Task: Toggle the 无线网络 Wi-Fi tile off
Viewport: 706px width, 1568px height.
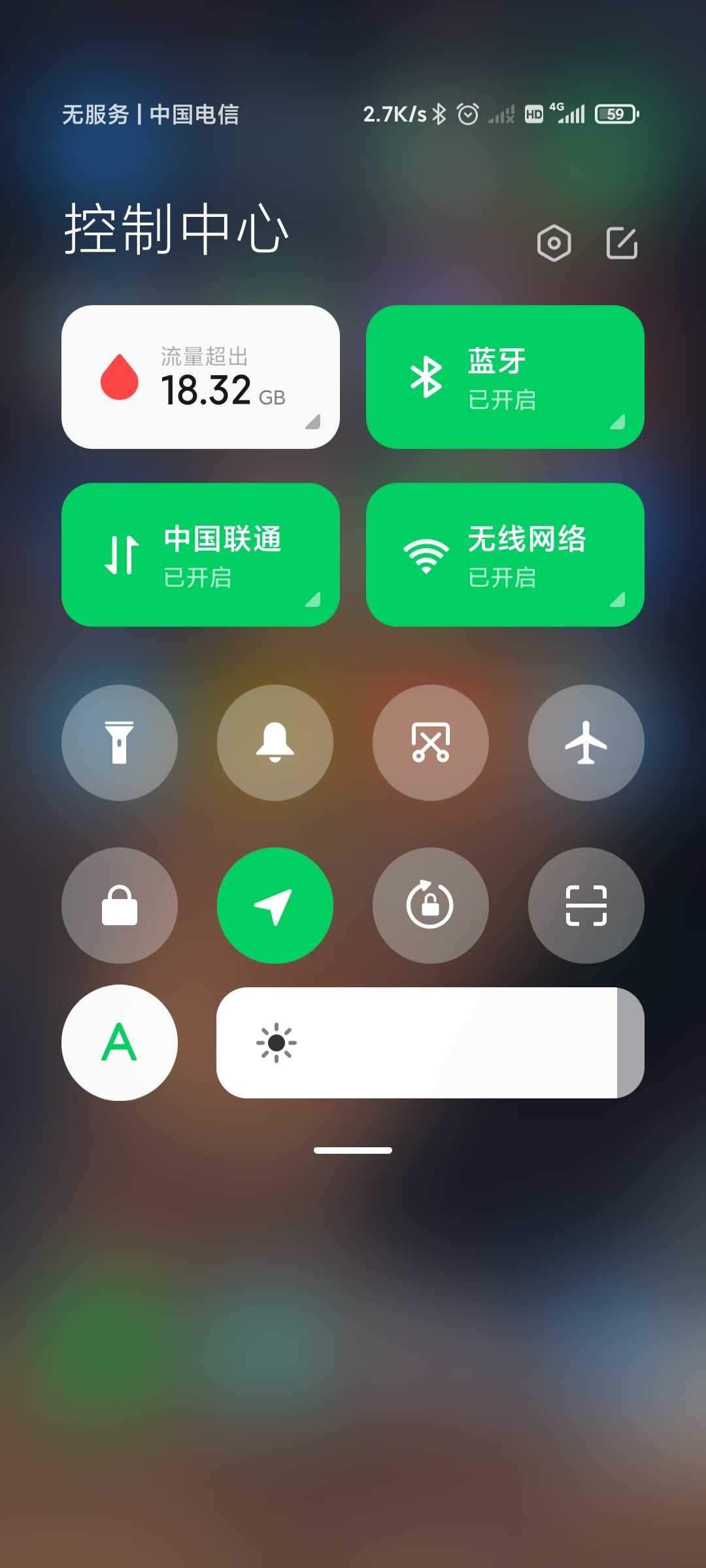Action: [x=505, y=555]
